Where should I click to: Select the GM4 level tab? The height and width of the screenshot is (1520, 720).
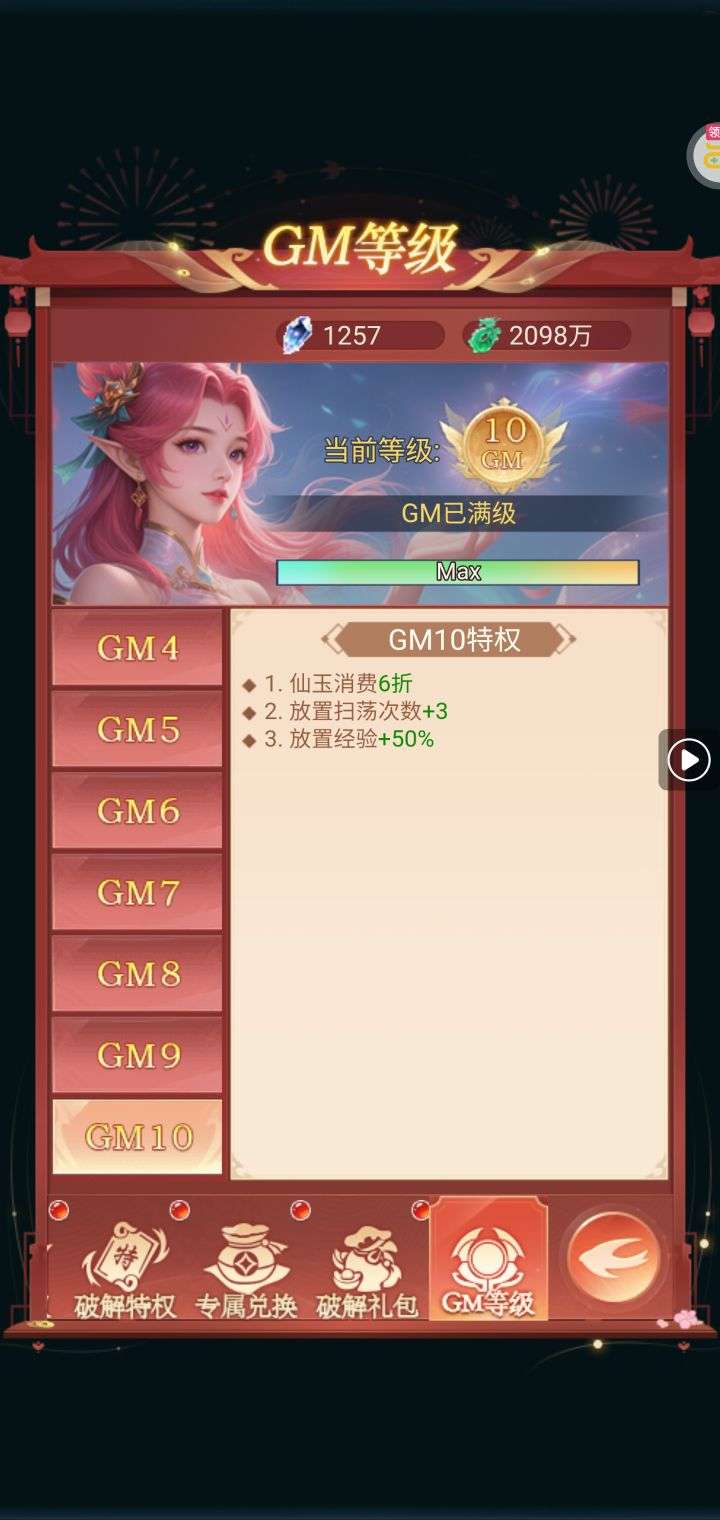137,648
